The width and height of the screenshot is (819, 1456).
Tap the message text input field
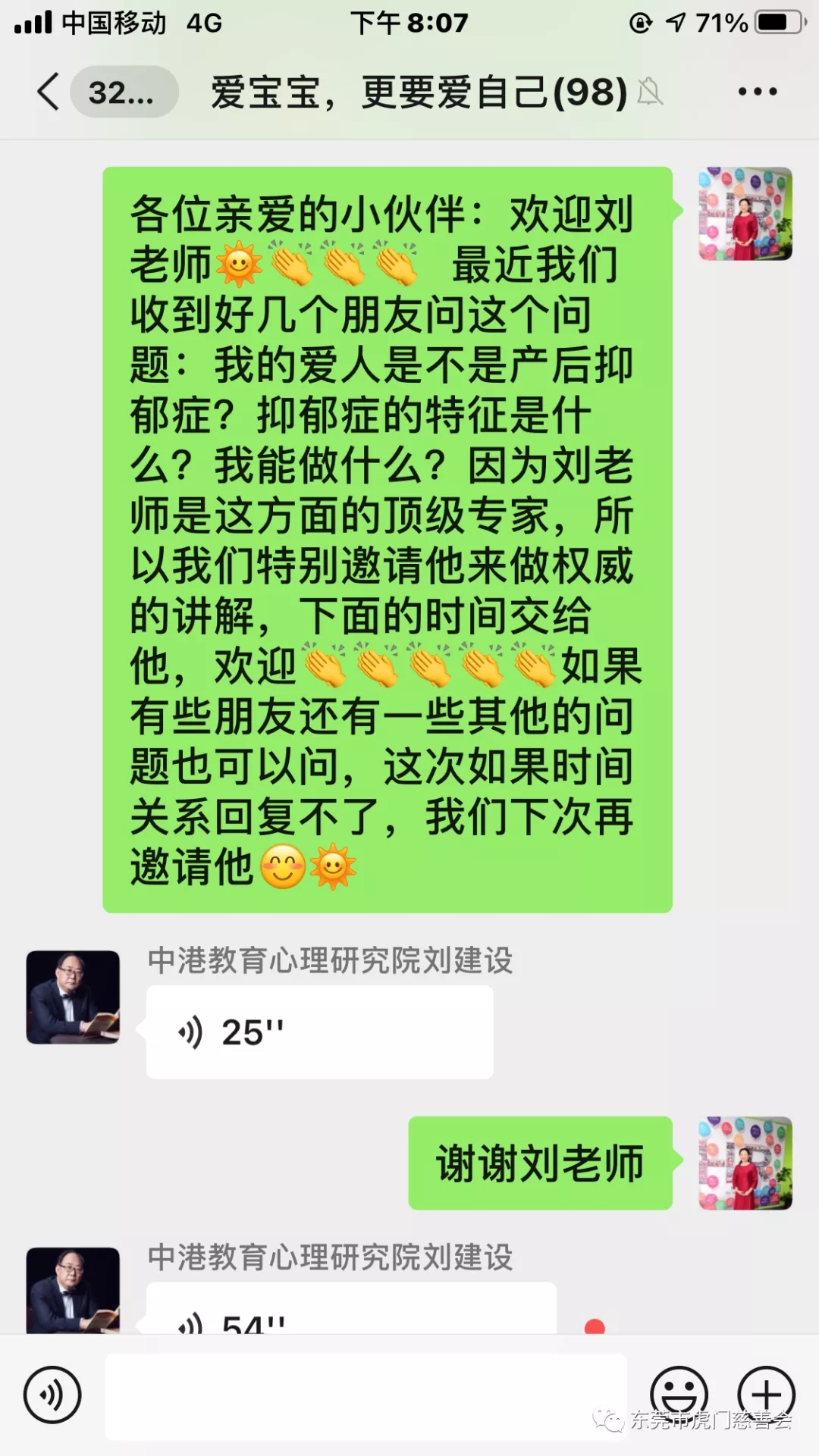(x=366, y=1395)
